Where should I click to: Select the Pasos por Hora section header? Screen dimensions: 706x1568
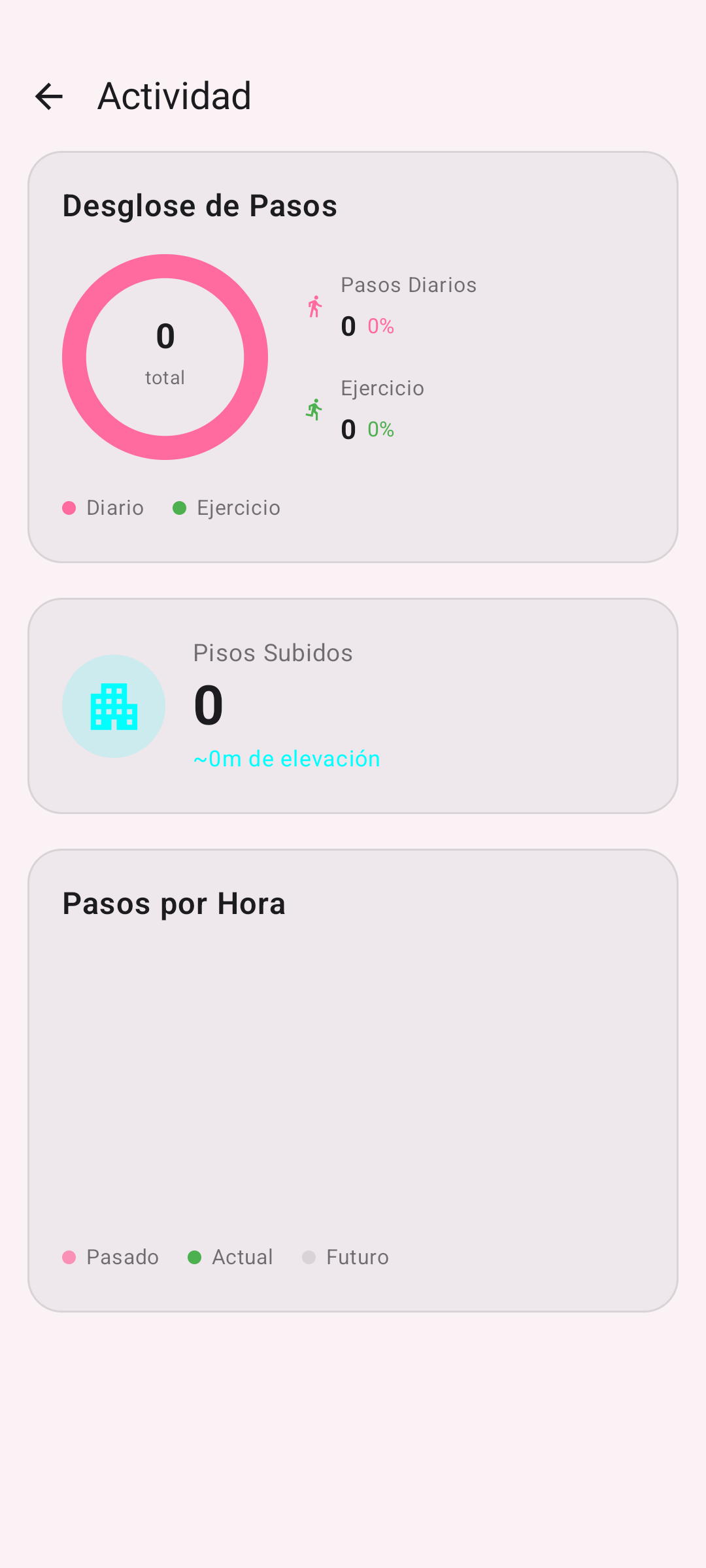point(174,903)
